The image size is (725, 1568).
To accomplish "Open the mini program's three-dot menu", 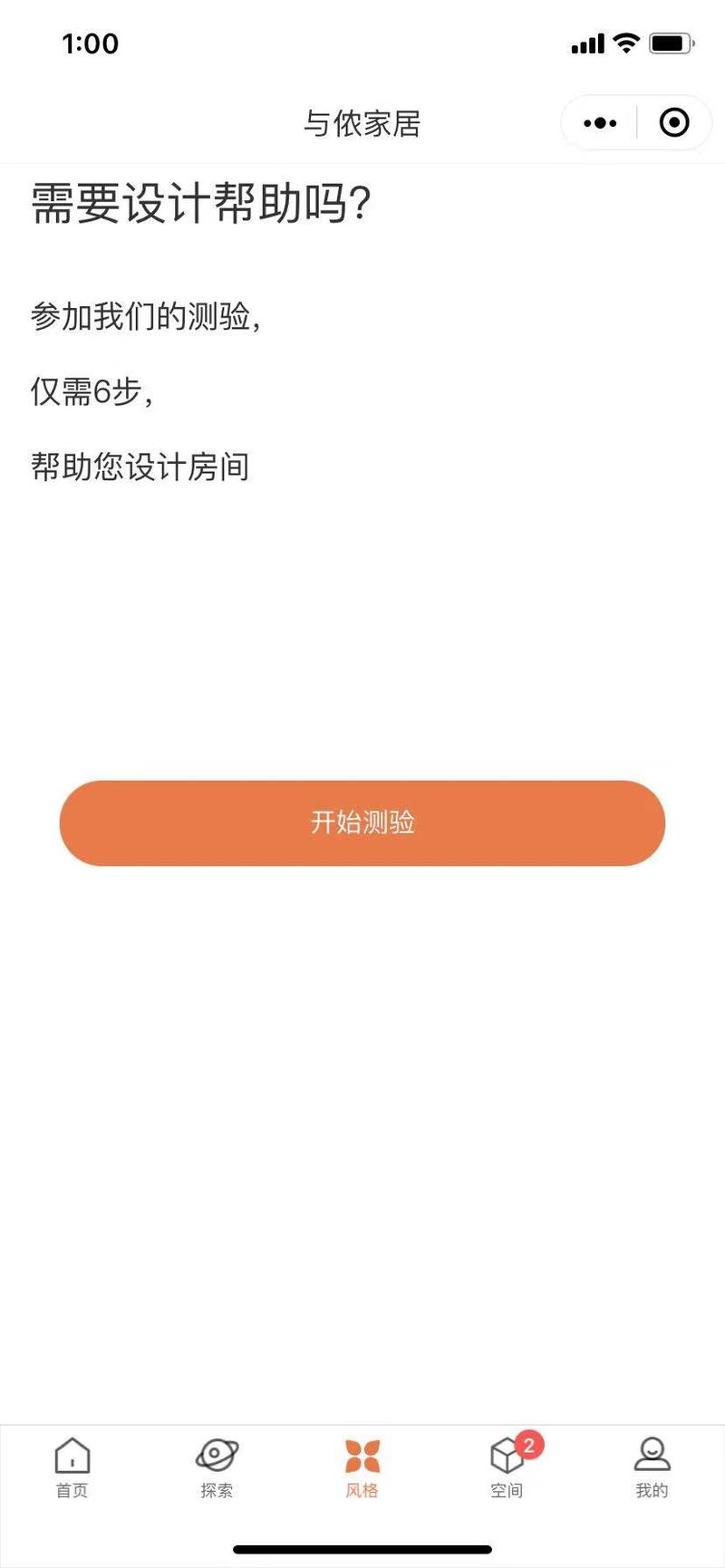I will (x=600, y=123).
